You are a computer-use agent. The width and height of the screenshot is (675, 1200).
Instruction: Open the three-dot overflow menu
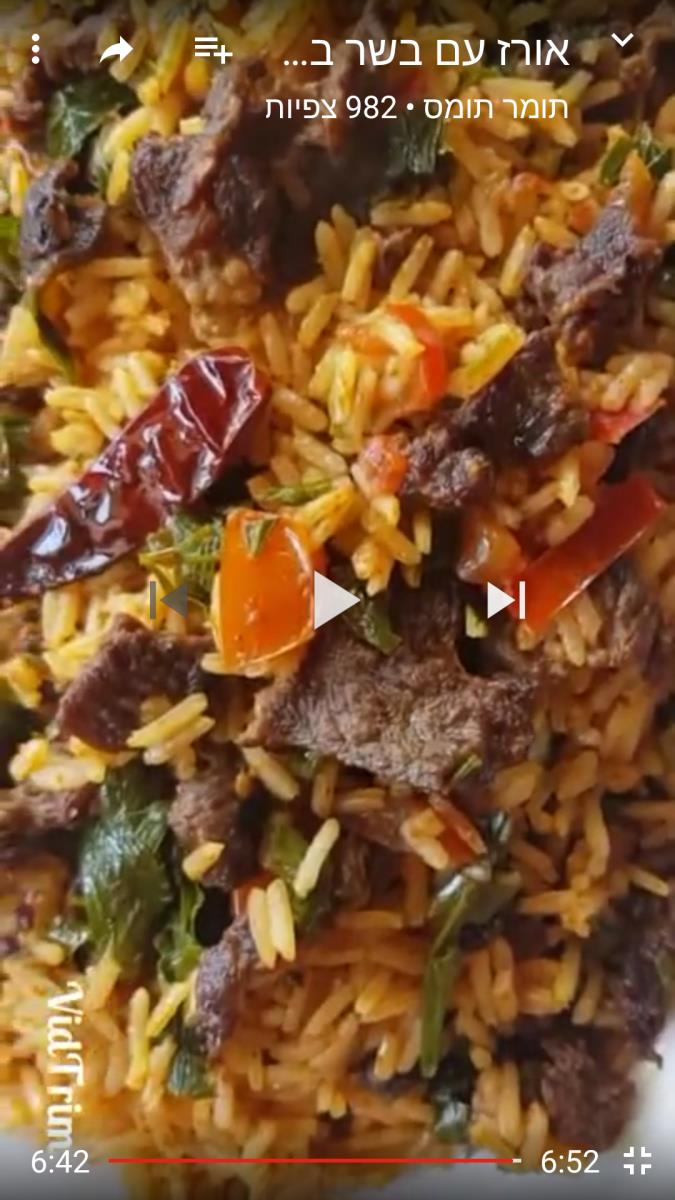36,49
